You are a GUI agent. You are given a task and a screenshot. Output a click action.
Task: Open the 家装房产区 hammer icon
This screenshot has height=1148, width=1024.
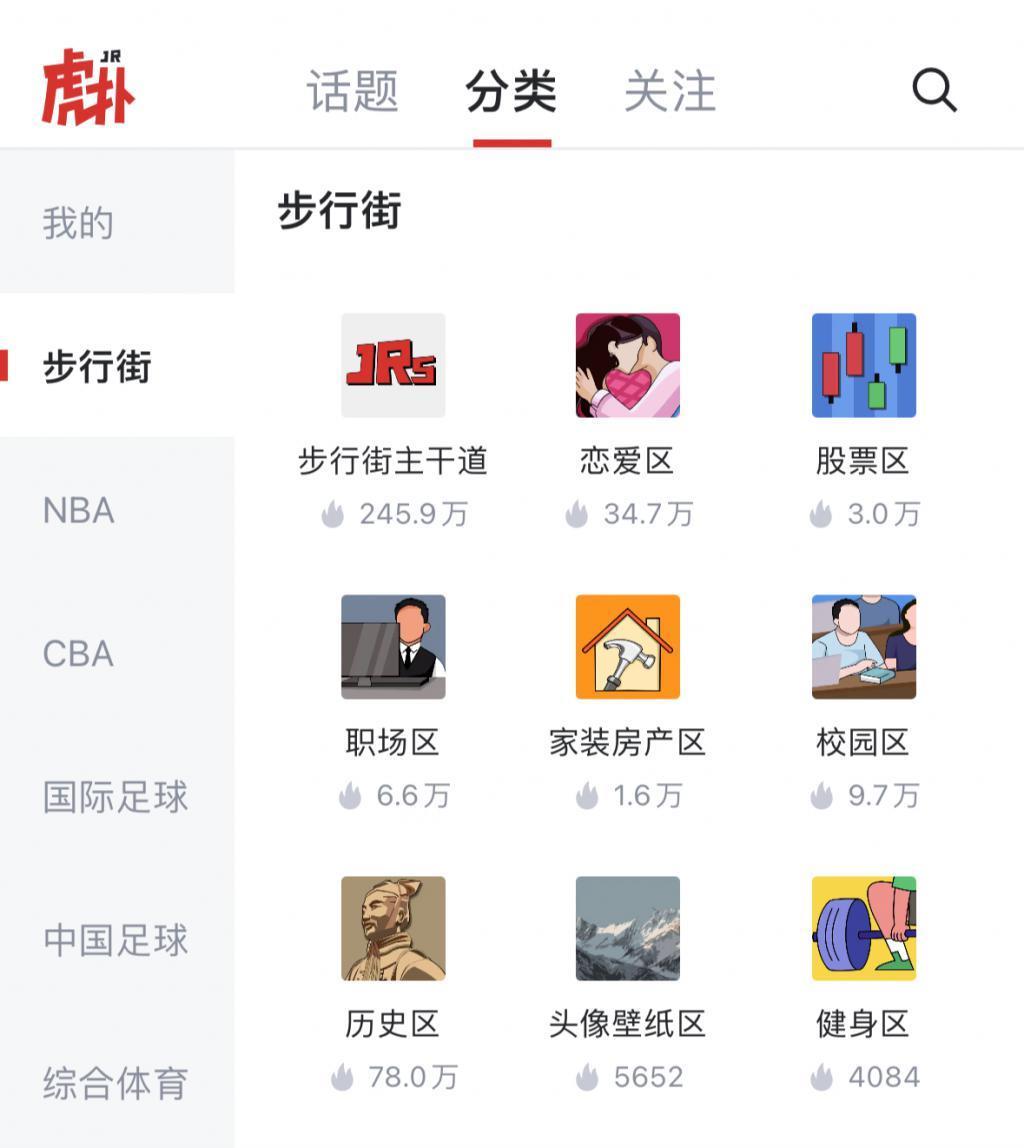click(627, 647)
